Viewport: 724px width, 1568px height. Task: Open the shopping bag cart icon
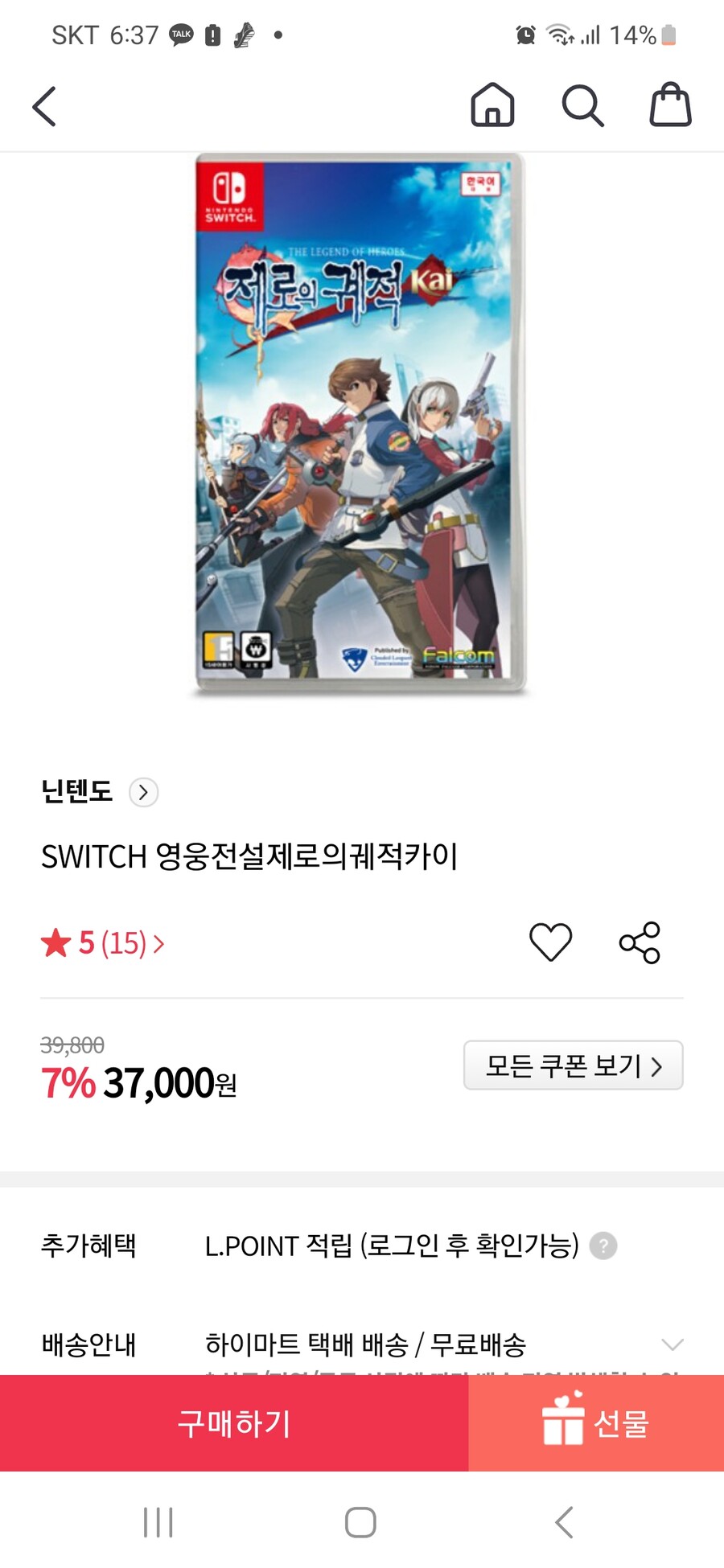point(670,105)
